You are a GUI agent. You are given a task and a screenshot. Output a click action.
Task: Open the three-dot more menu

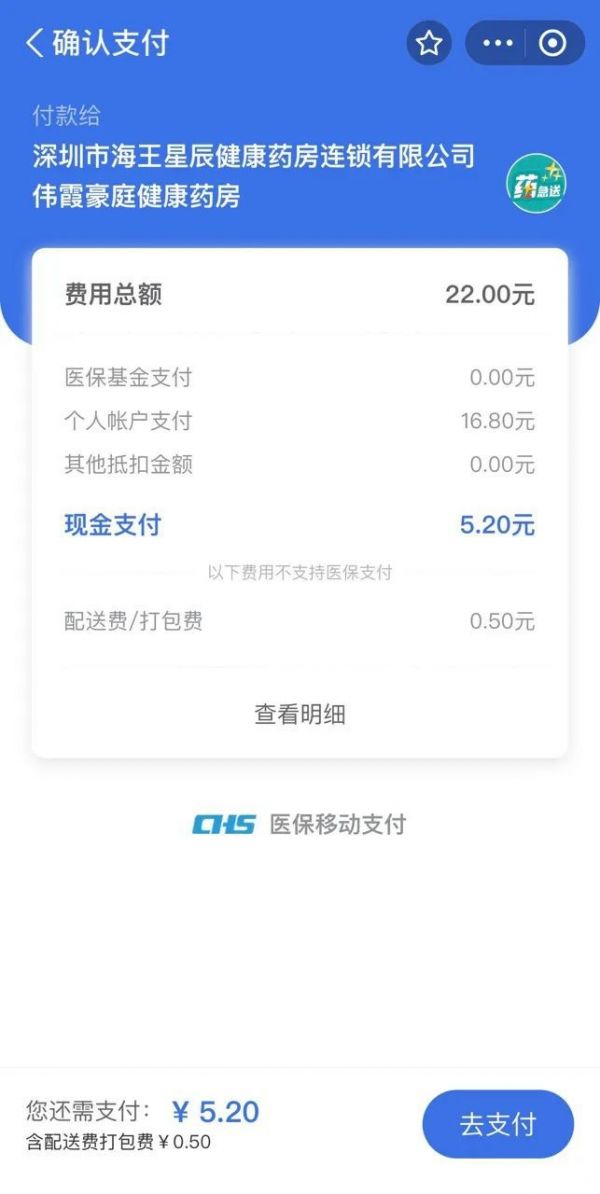(498, 43)
